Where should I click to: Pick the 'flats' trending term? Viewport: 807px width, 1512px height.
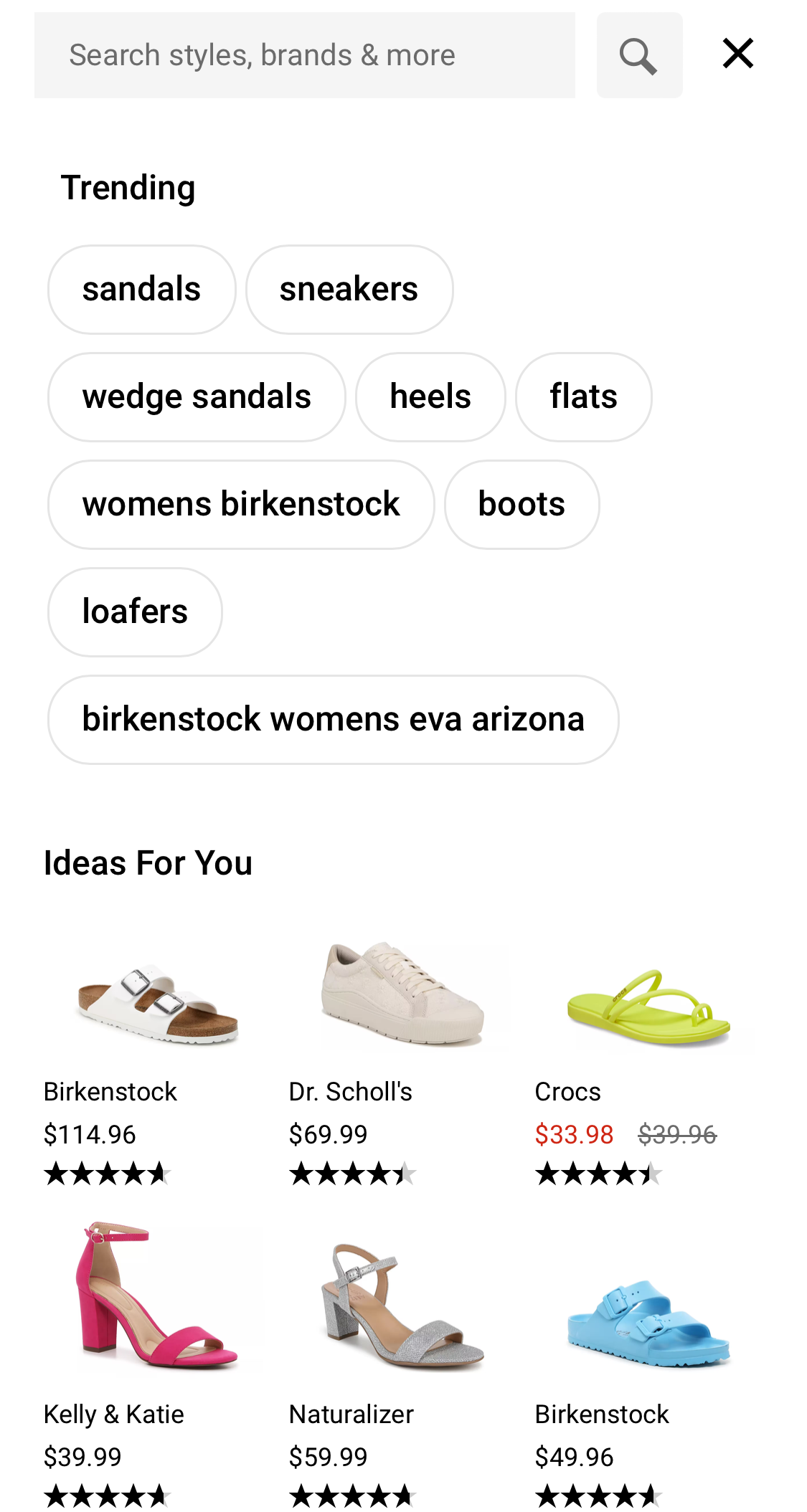(583, 396)
